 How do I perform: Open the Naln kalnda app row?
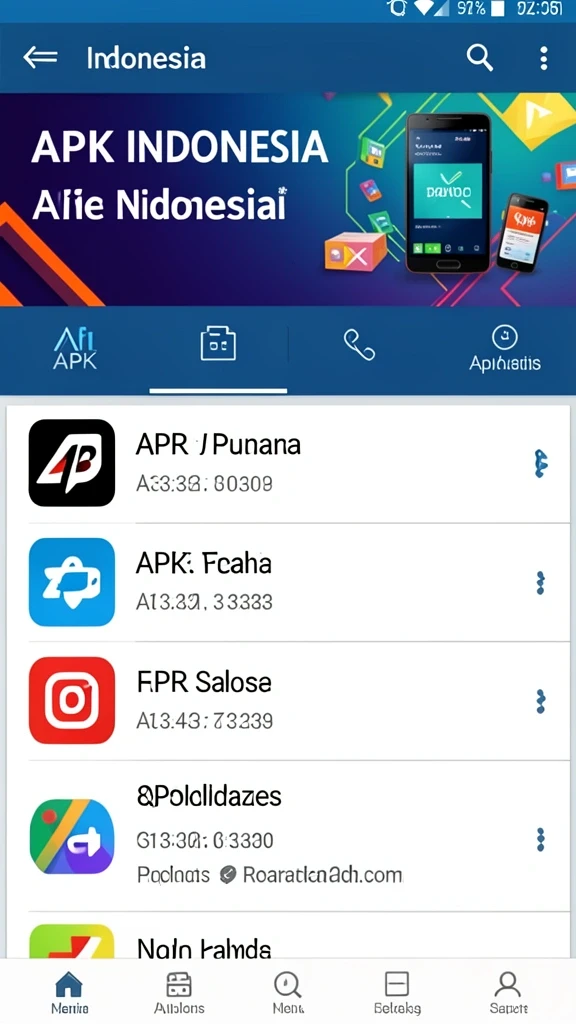click(288, 936)
